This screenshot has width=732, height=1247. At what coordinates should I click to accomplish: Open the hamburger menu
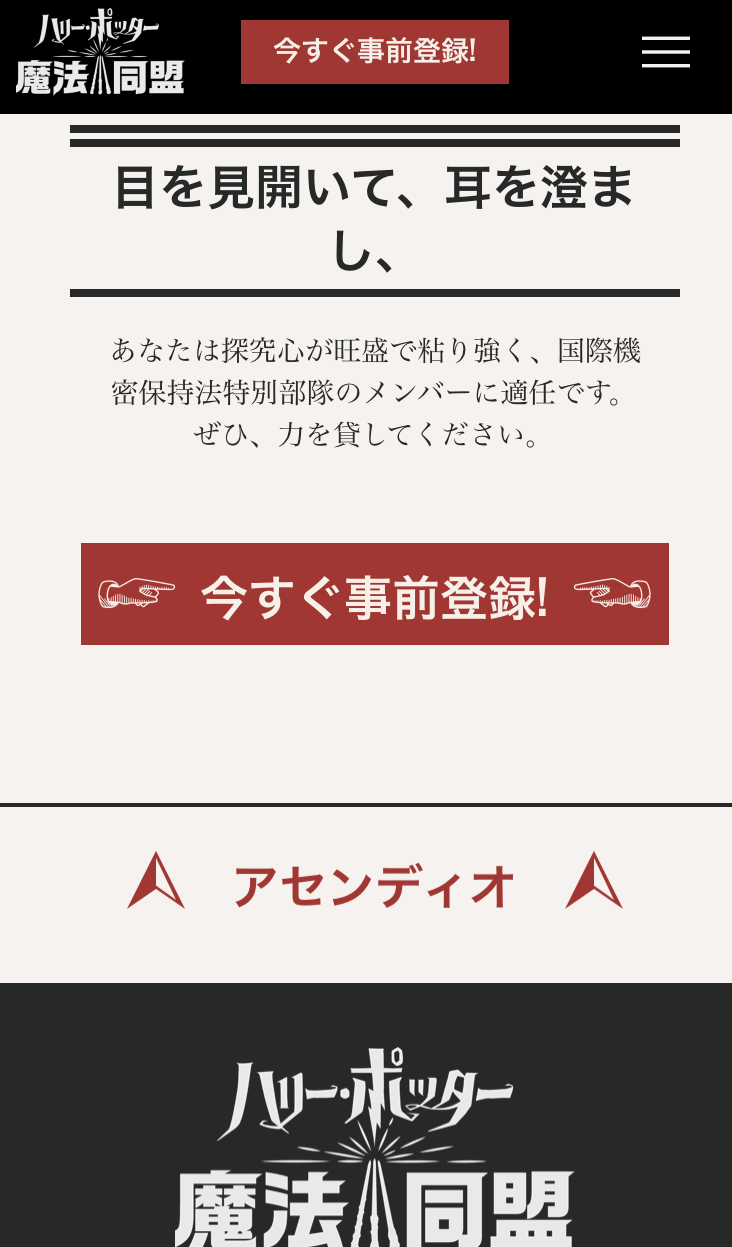(666, 52)
